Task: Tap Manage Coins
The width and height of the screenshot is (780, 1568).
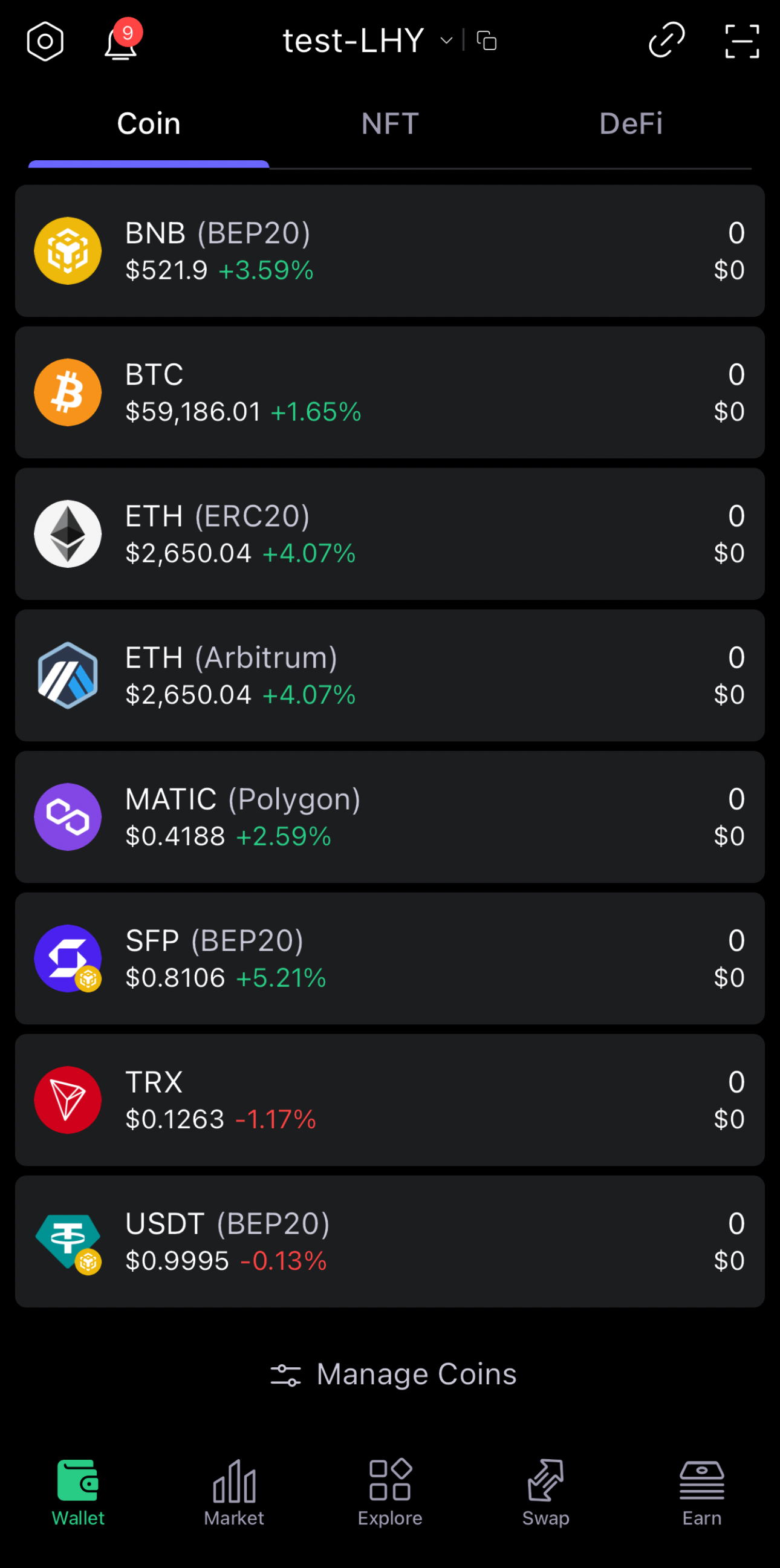Action: pyautogui.click(x=394, y=1374)
